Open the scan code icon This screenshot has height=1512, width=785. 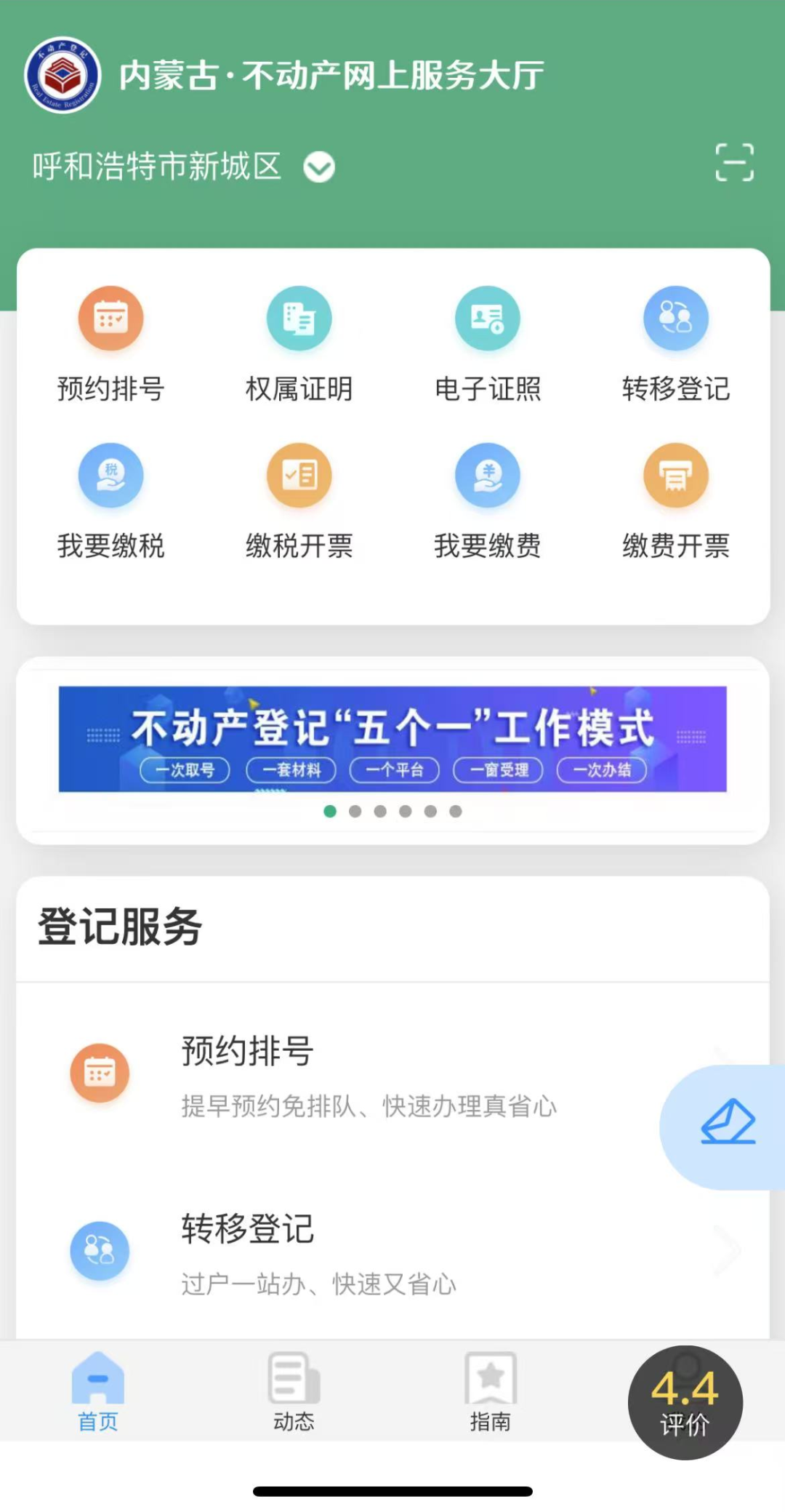(x=734, y=162)
